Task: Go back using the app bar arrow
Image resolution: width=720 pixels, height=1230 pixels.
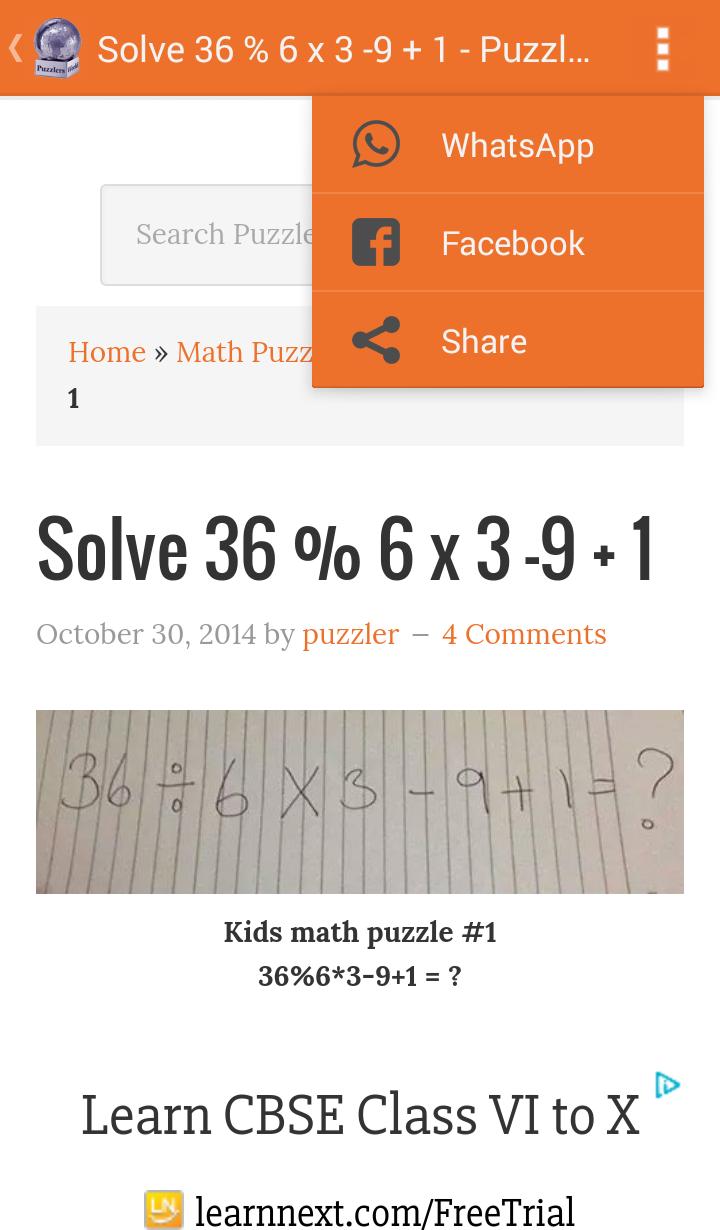Action: (17, 48)
